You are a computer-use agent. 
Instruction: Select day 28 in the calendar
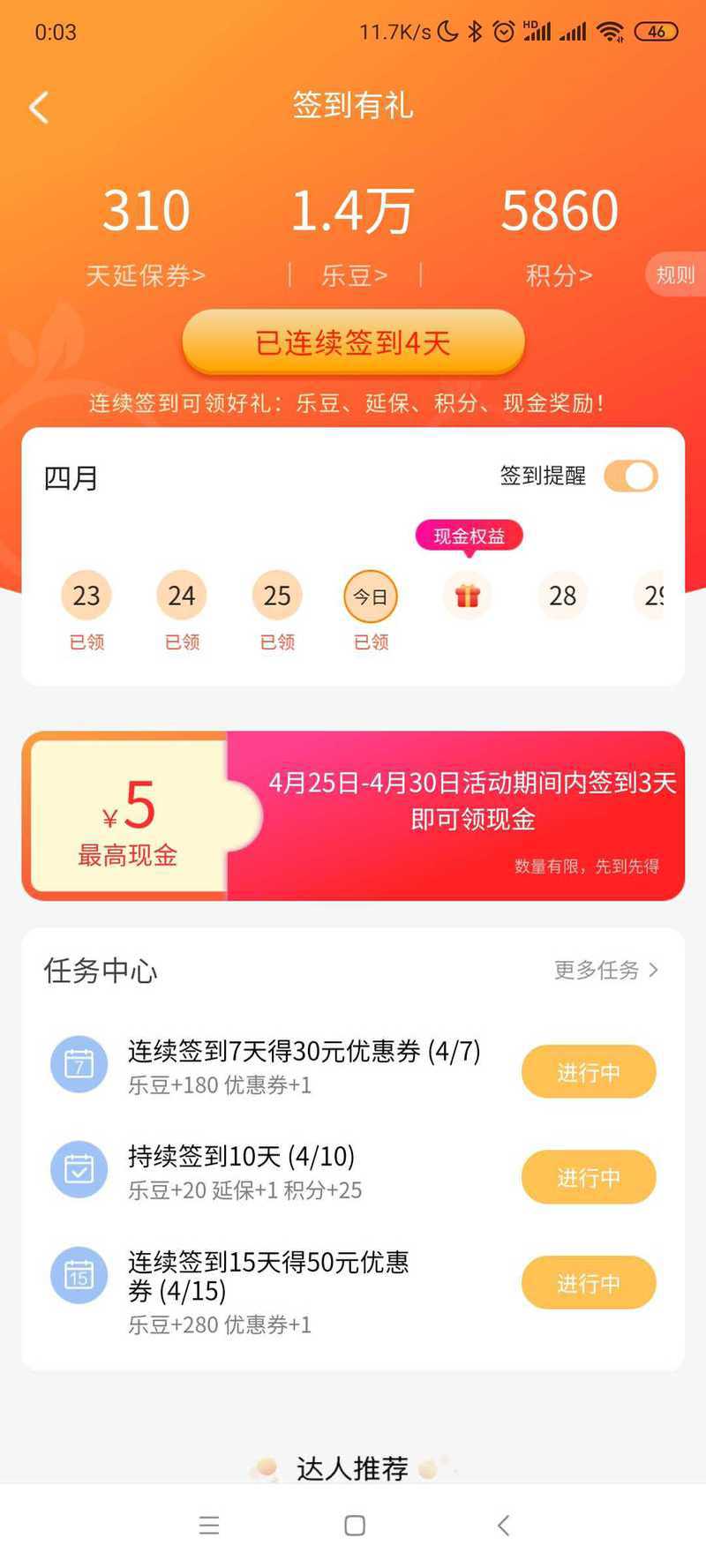(562, 596)
